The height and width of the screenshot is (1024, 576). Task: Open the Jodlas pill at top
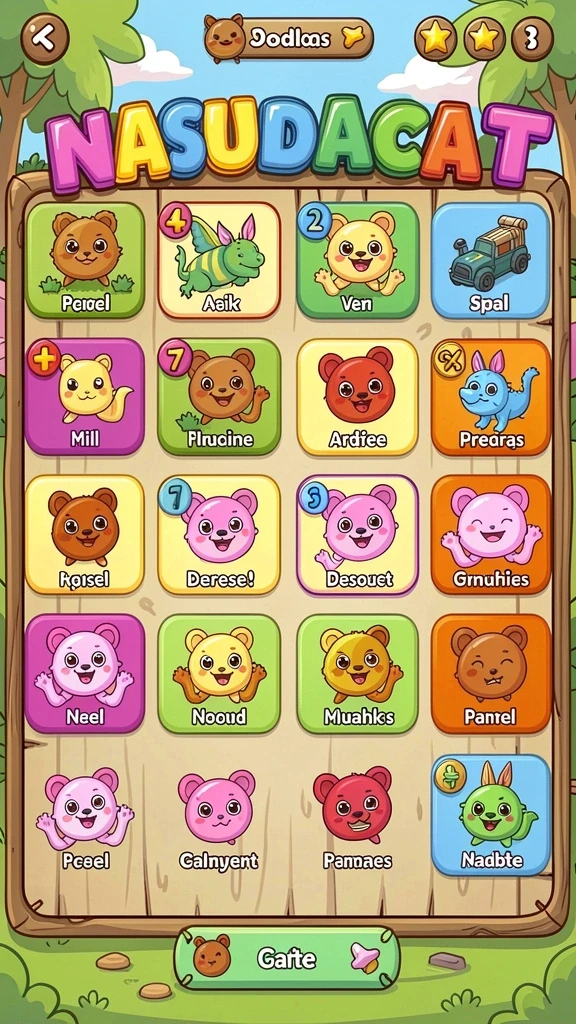(289, 38)
